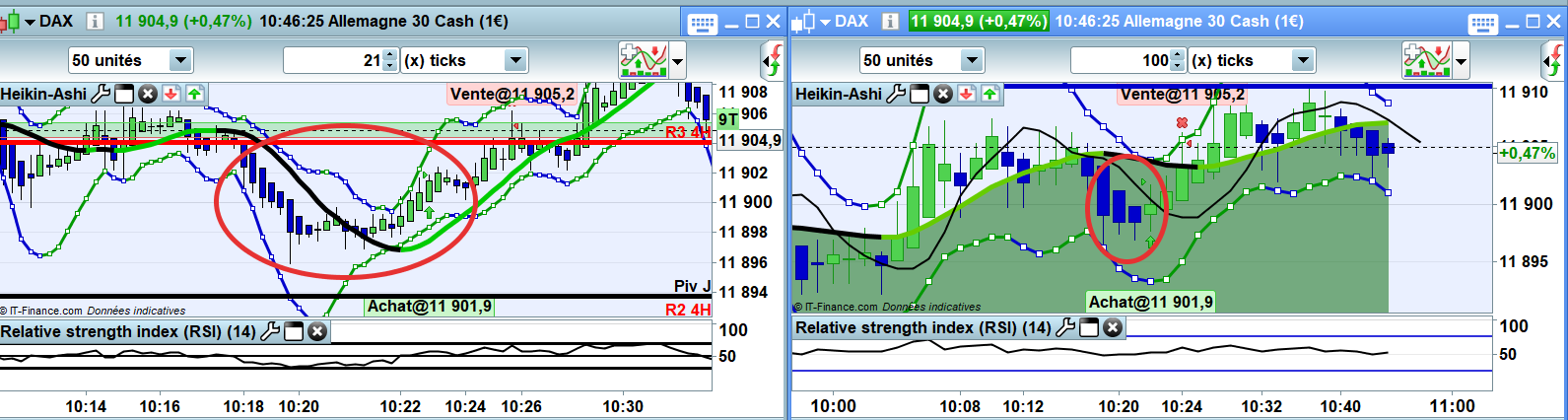Close the RSI (14) panel on the 100-tick chart
The width and height of the screenshot is (1568, 420).
1113,327
